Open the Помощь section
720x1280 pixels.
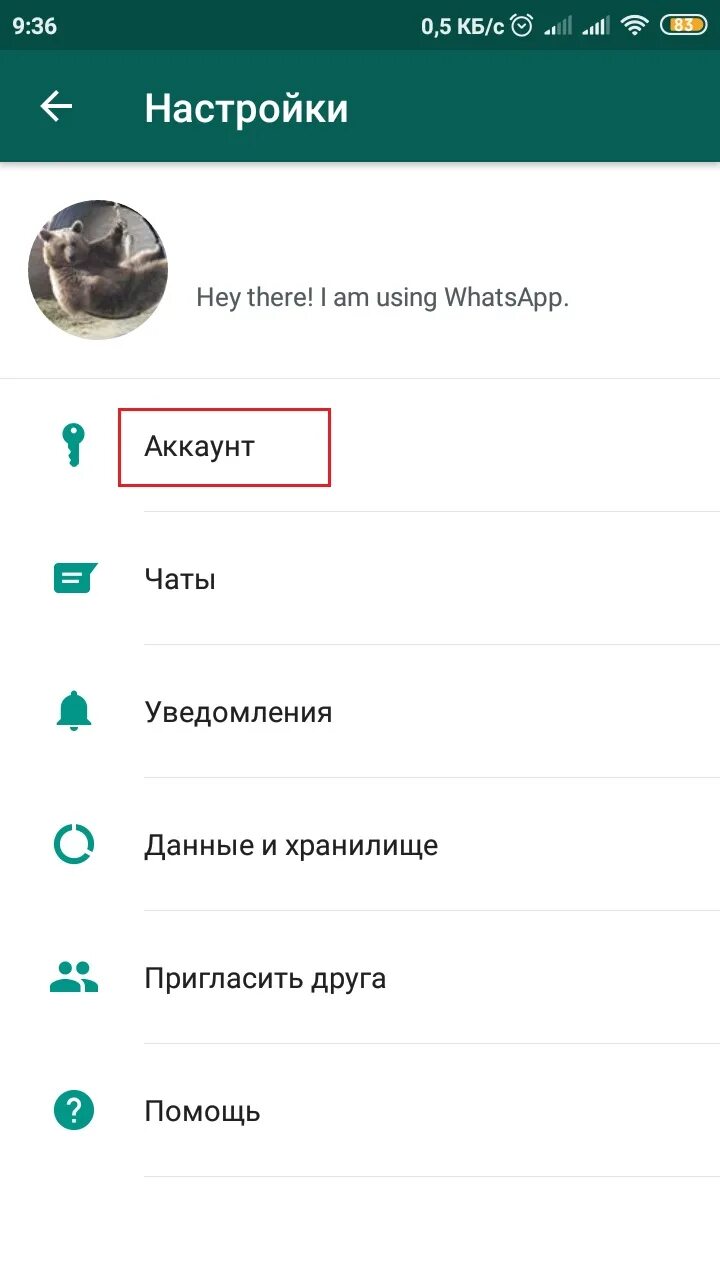360,1111
